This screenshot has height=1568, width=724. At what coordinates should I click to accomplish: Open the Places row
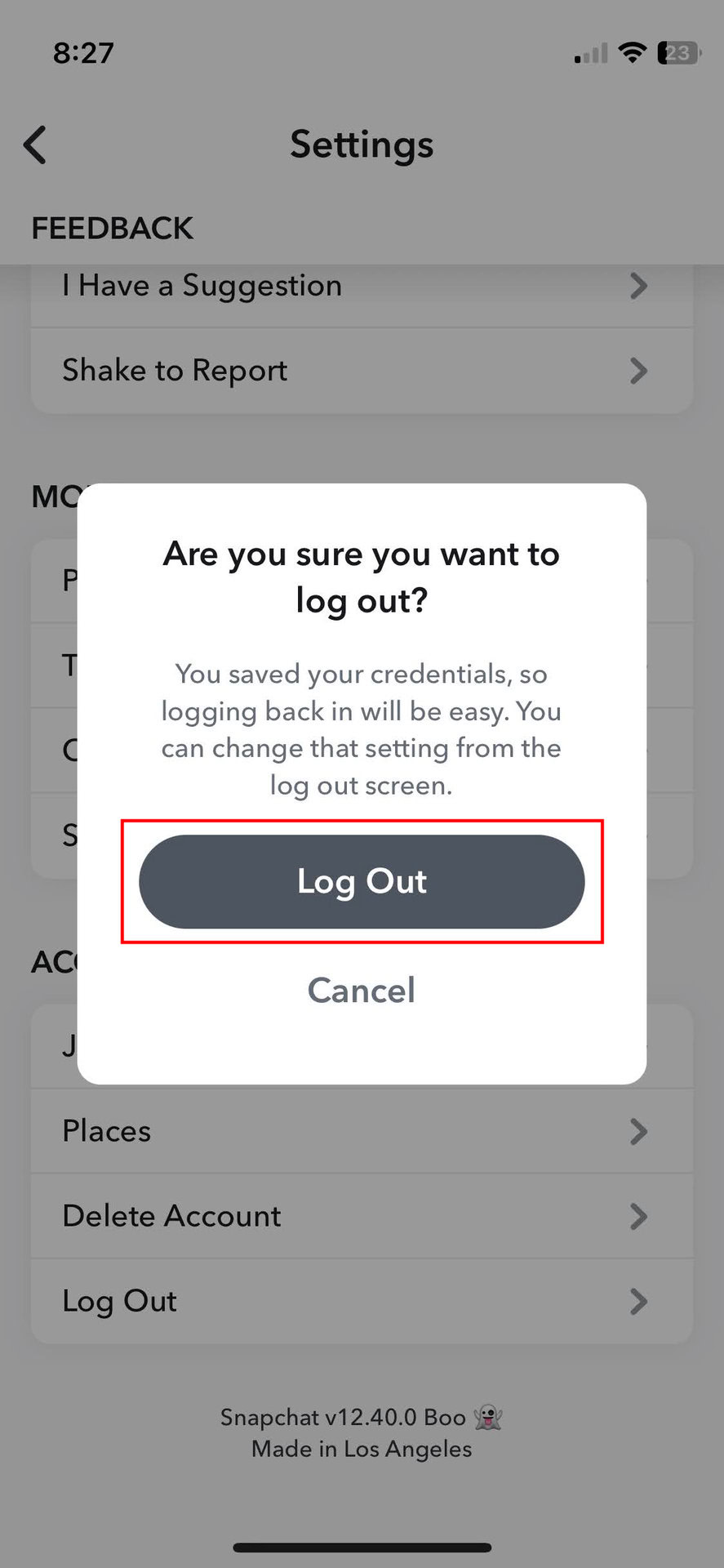(362, 1131)
